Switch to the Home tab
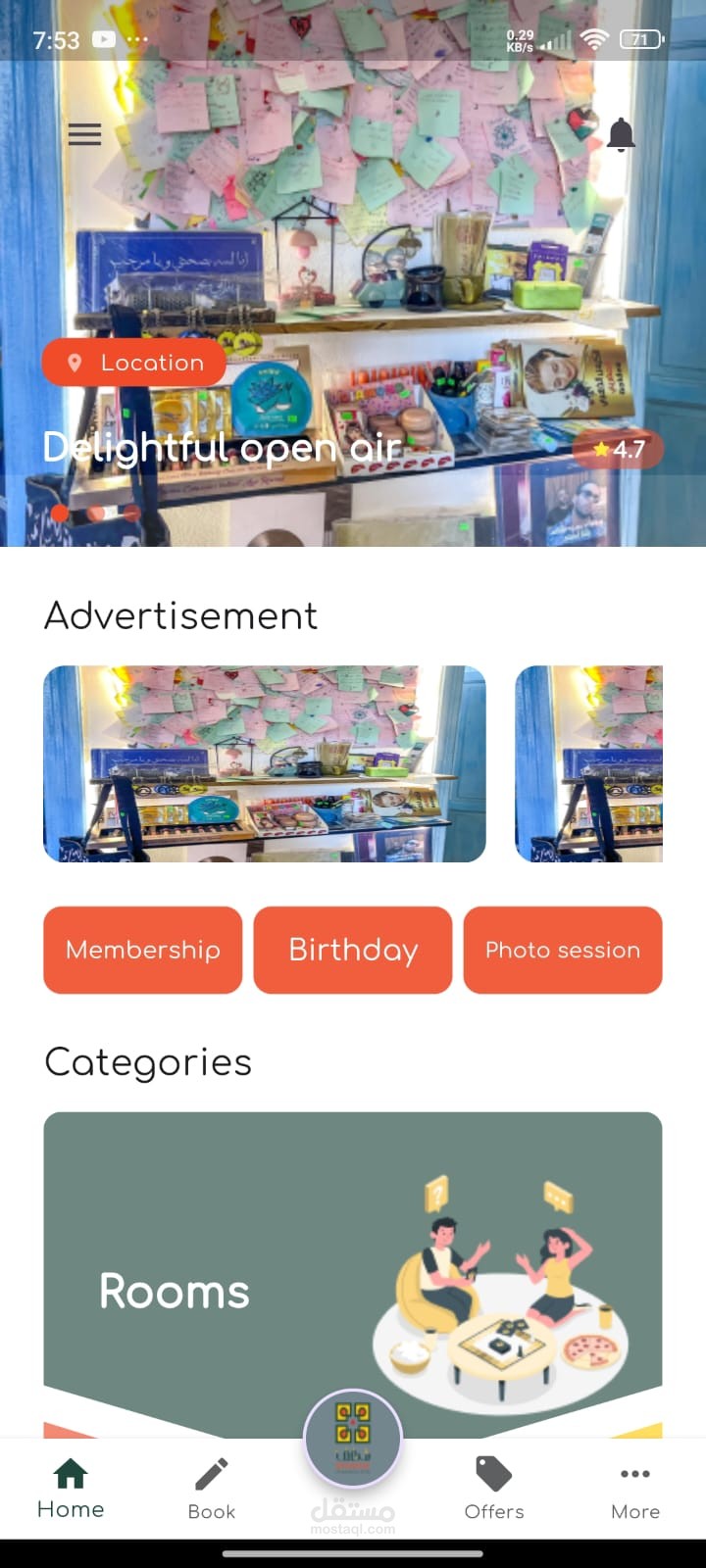 [x=71, y=1489]
